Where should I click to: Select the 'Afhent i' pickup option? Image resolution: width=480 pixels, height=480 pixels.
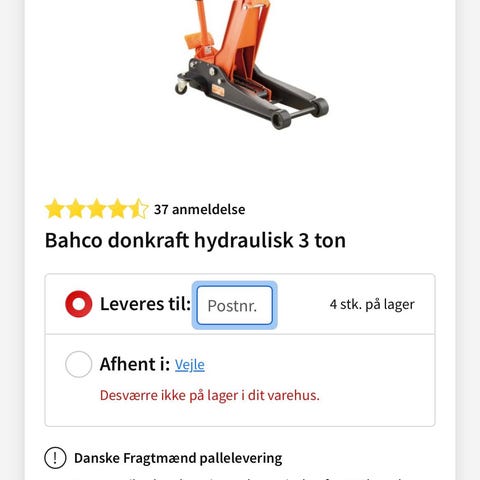point(79,364)
